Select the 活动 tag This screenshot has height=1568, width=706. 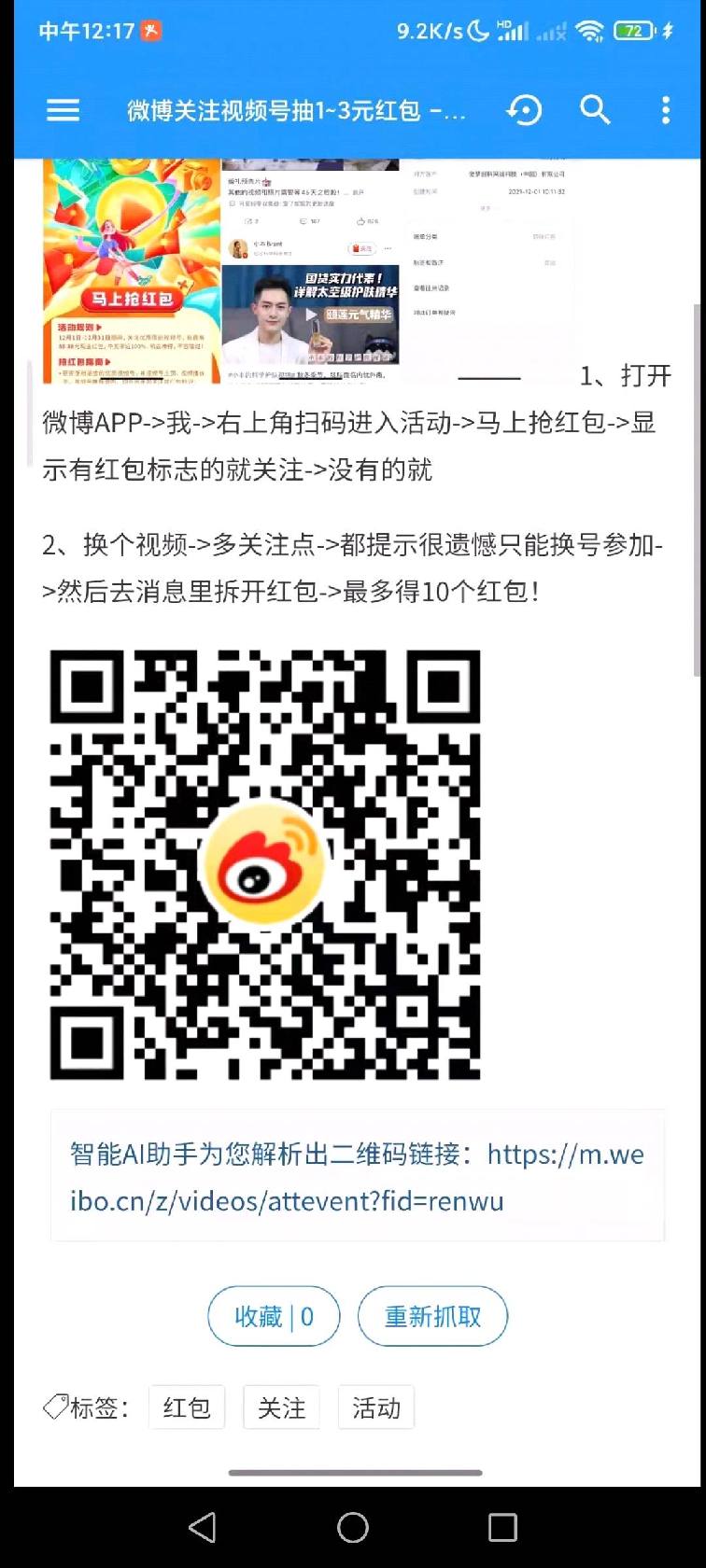pos(376,1407)
